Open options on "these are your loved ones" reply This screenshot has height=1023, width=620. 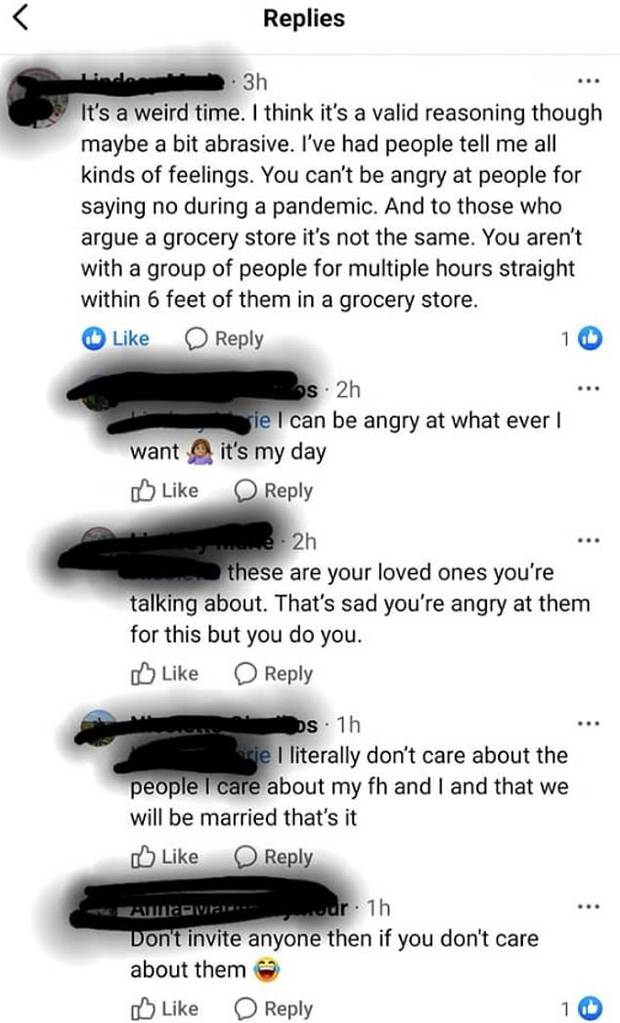590,541
